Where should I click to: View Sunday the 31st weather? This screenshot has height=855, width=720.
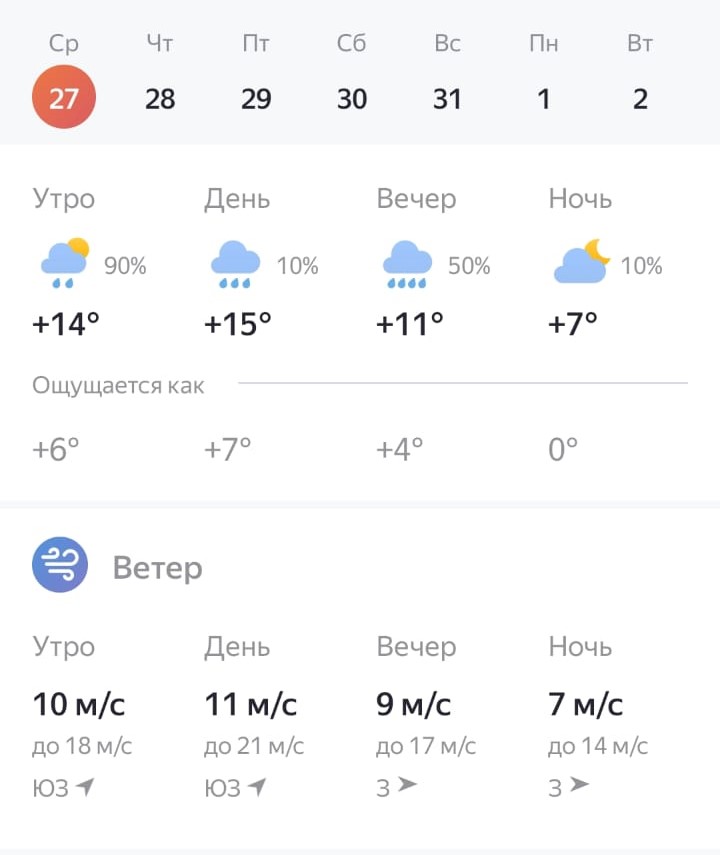pyautogui.click(x=447, y=98)
